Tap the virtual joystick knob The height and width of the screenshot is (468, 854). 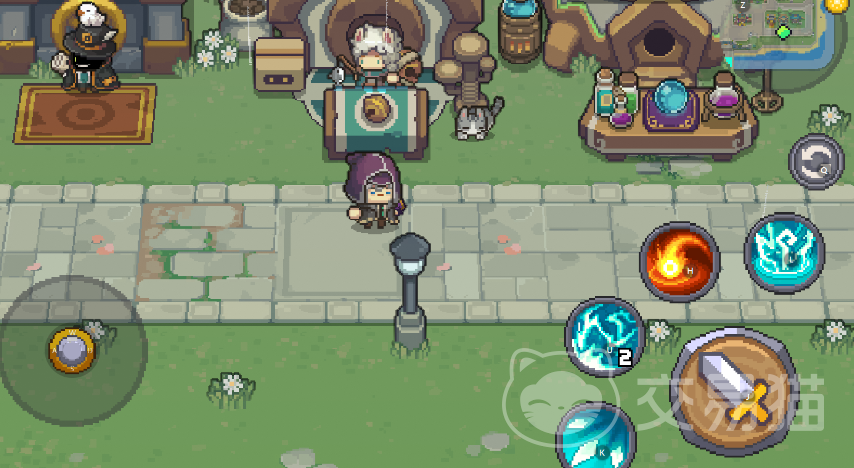click(x=72, y=348)
